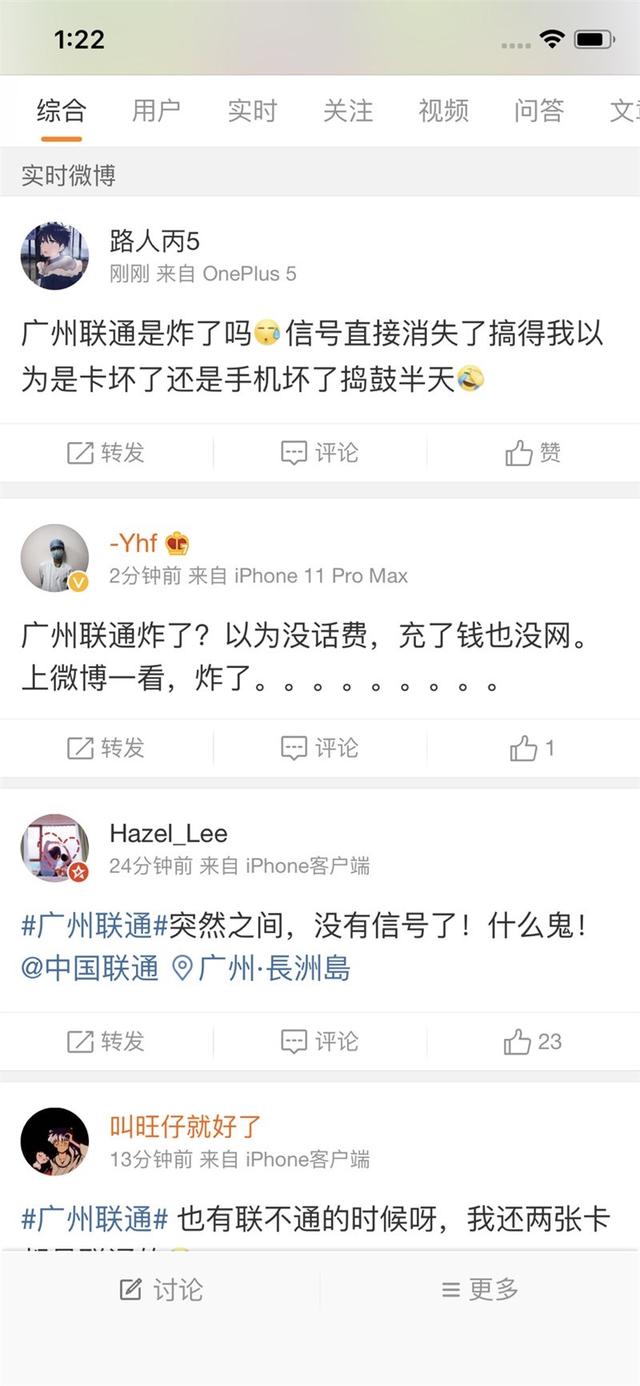The height and width of the screenshot is (1386, 640).
Task: Like the post by -Yhf
Action: pyautogui.click(x=533, y=748)
